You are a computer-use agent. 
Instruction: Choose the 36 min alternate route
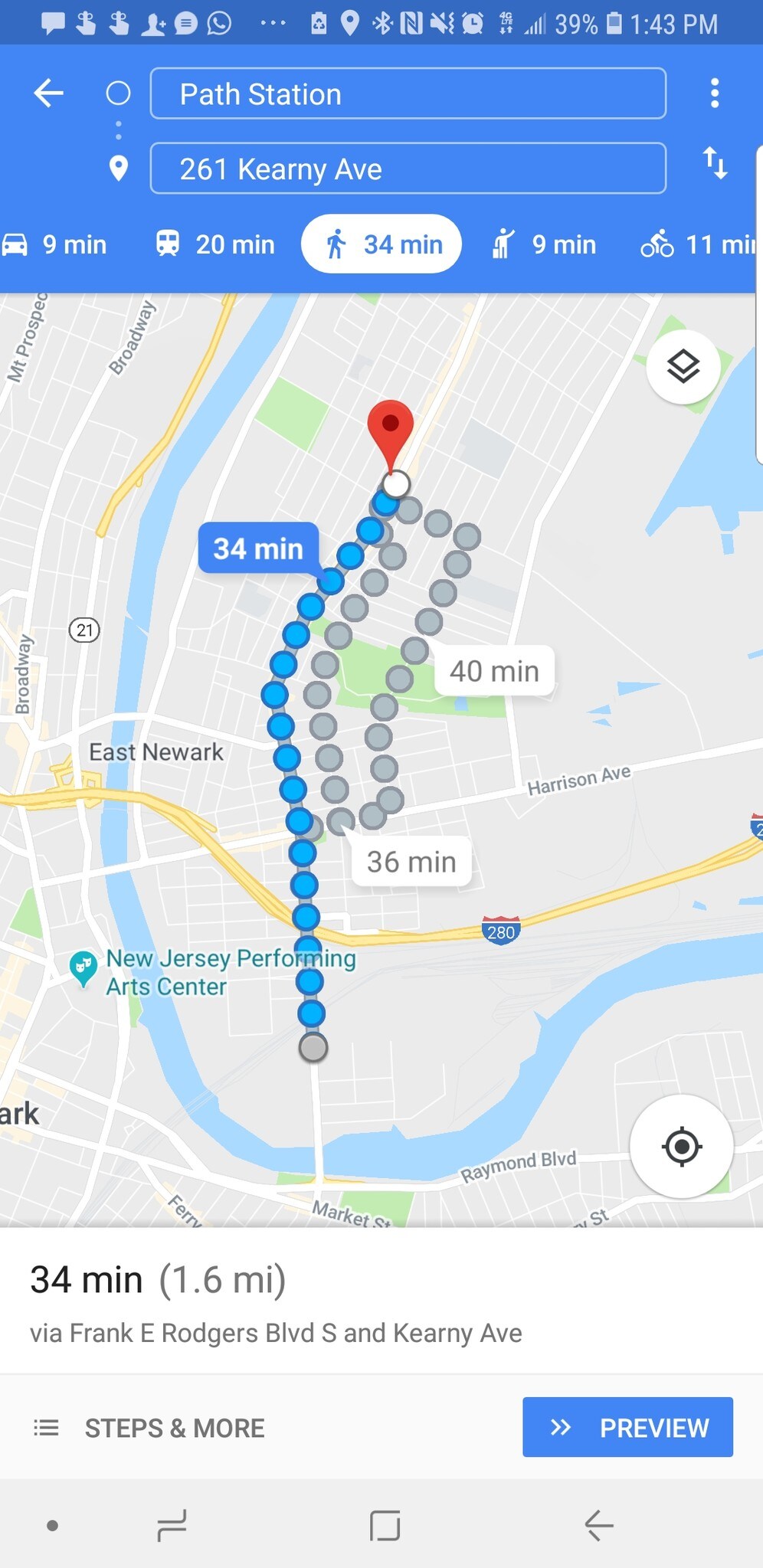click(411, 862)
